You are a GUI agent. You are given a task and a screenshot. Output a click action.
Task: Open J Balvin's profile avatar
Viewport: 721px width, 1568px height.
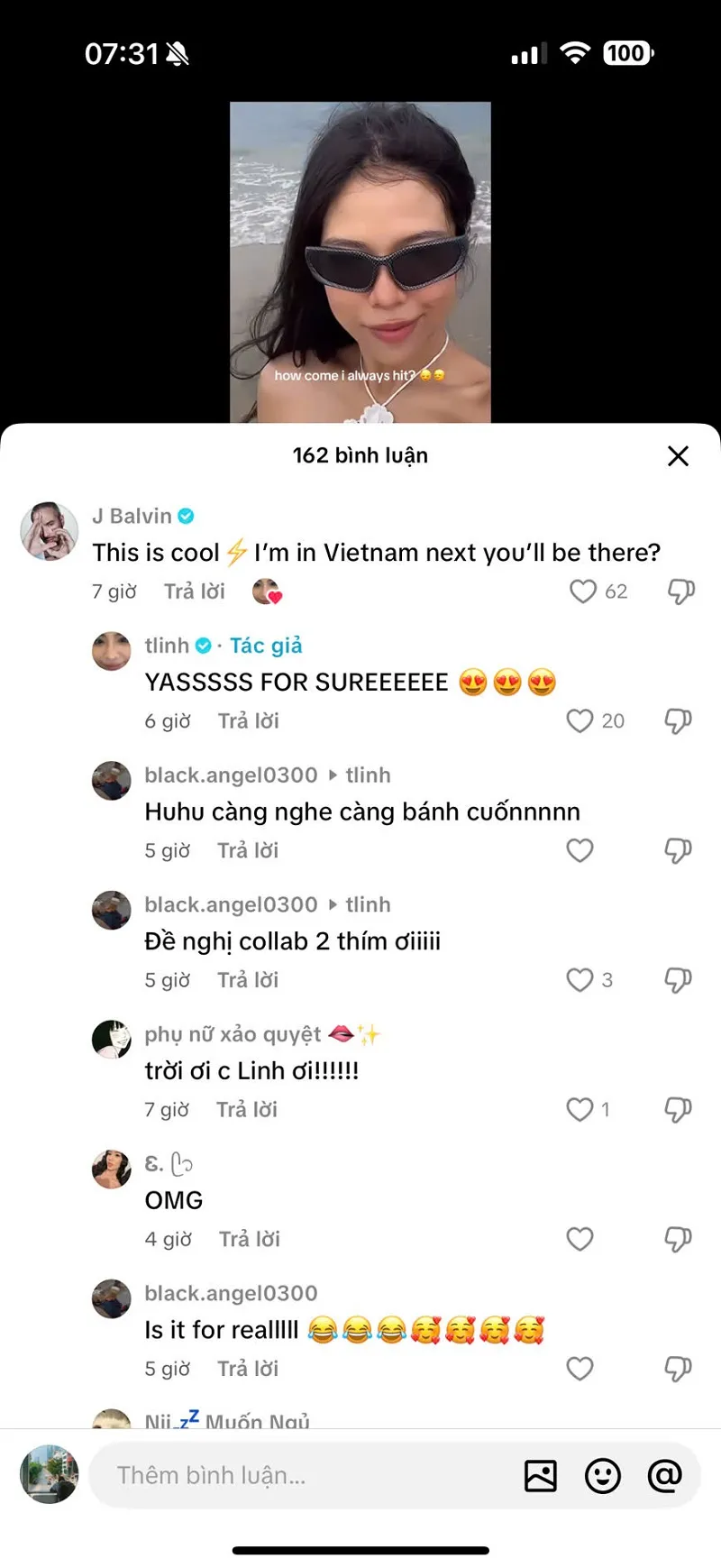[x=49, y=531]
